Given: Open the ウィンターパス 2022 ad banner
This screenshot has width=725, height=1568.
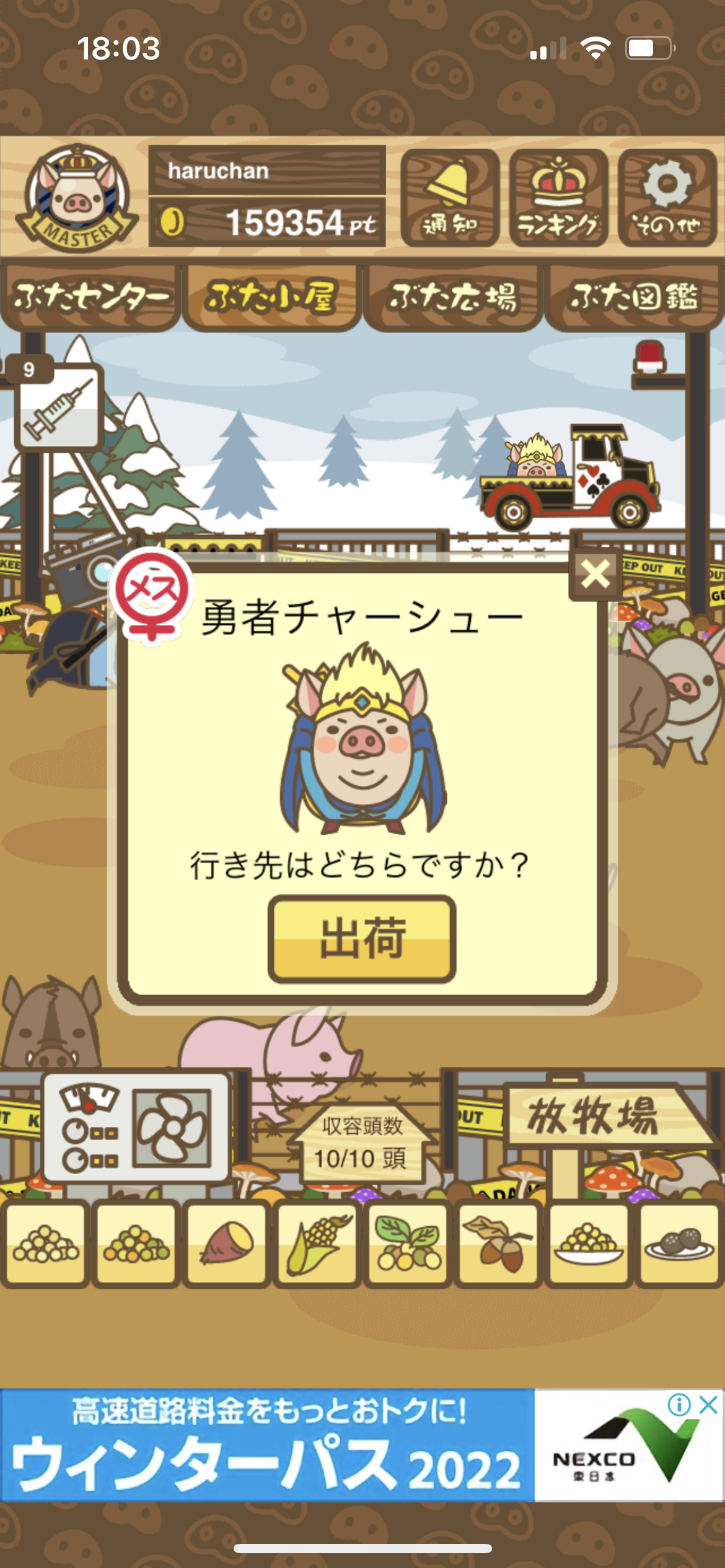Looking at the screenshot, I should point(267,1445).
